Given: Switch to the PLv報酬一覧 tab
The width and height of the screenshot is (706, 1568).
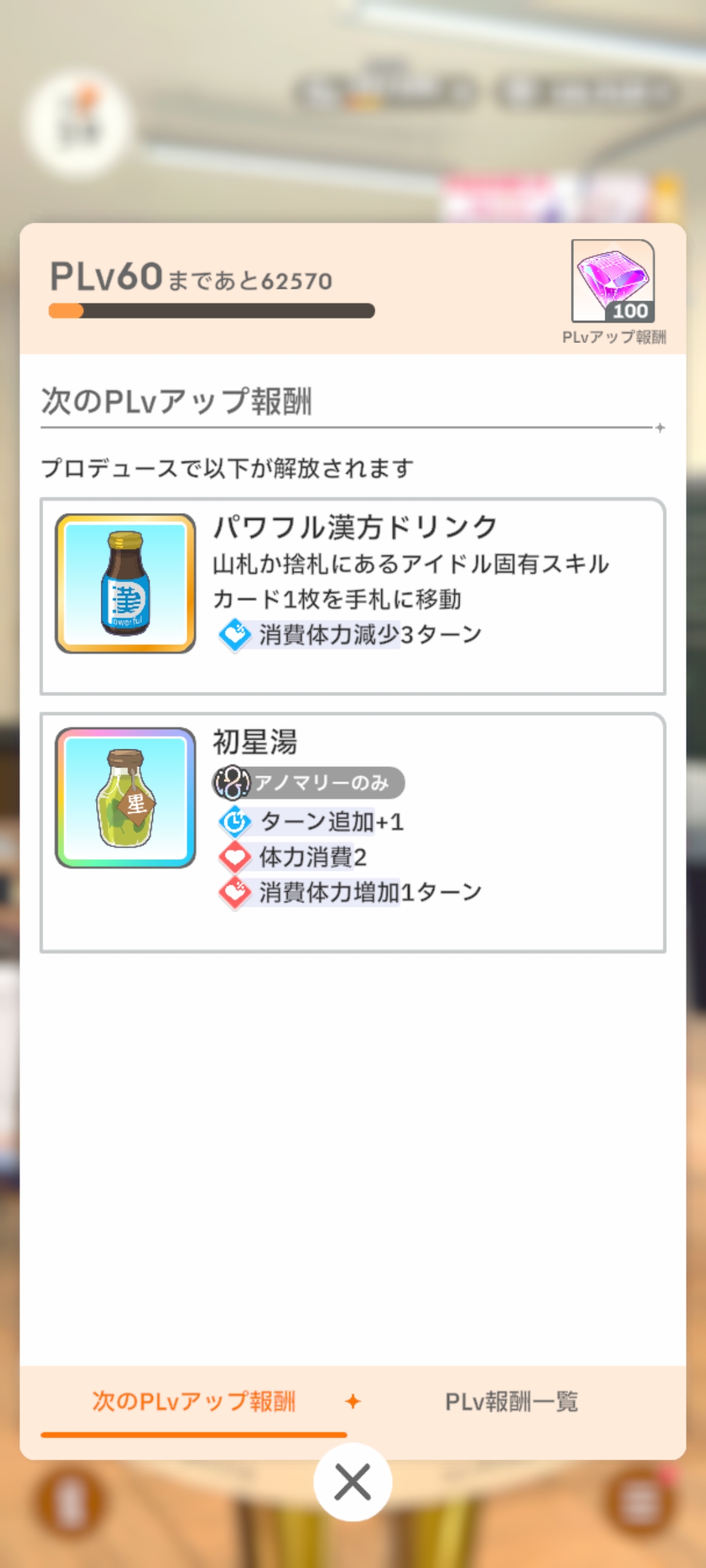Looking at the screenshot, I should 511,1401.
